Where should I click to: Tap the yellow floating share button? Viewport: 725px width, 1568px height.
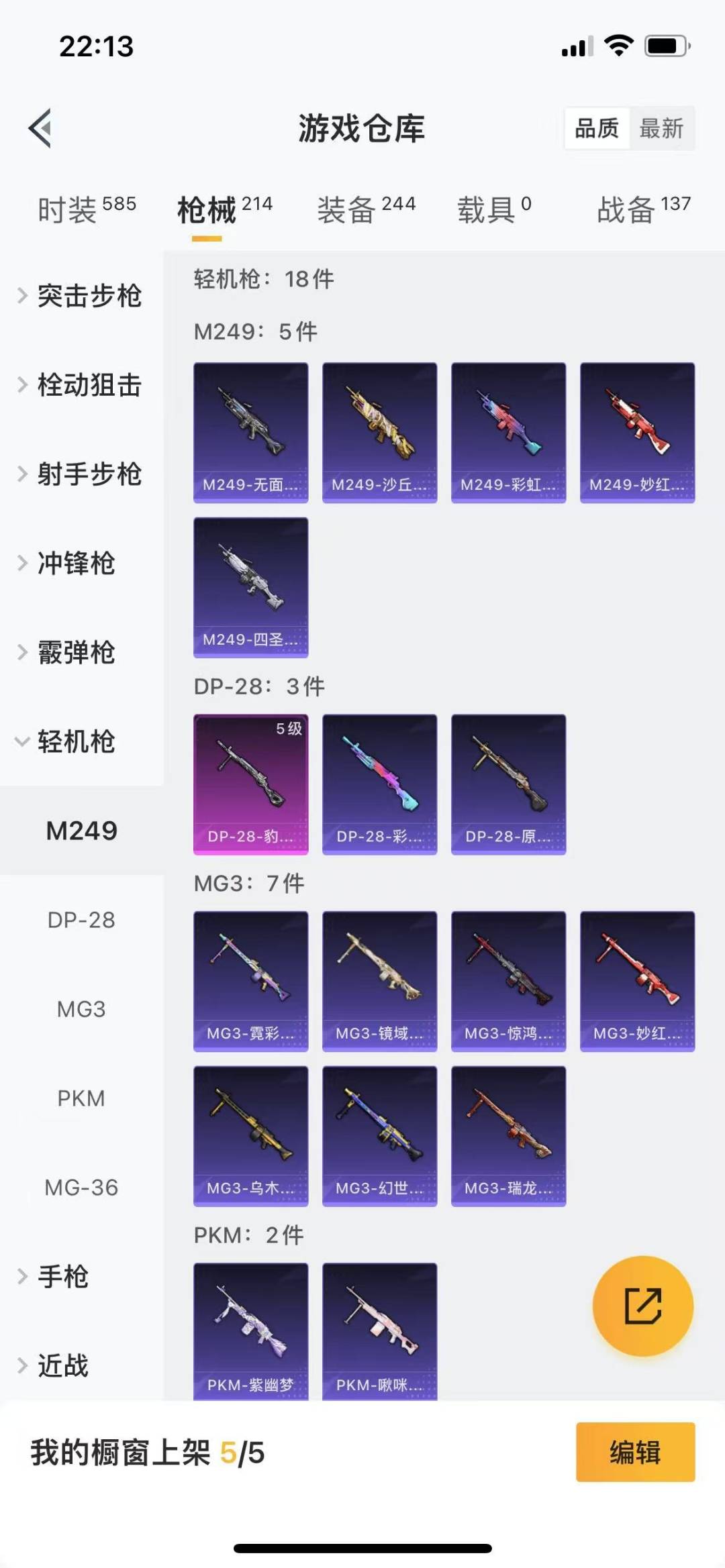(x=642, y=1306)
